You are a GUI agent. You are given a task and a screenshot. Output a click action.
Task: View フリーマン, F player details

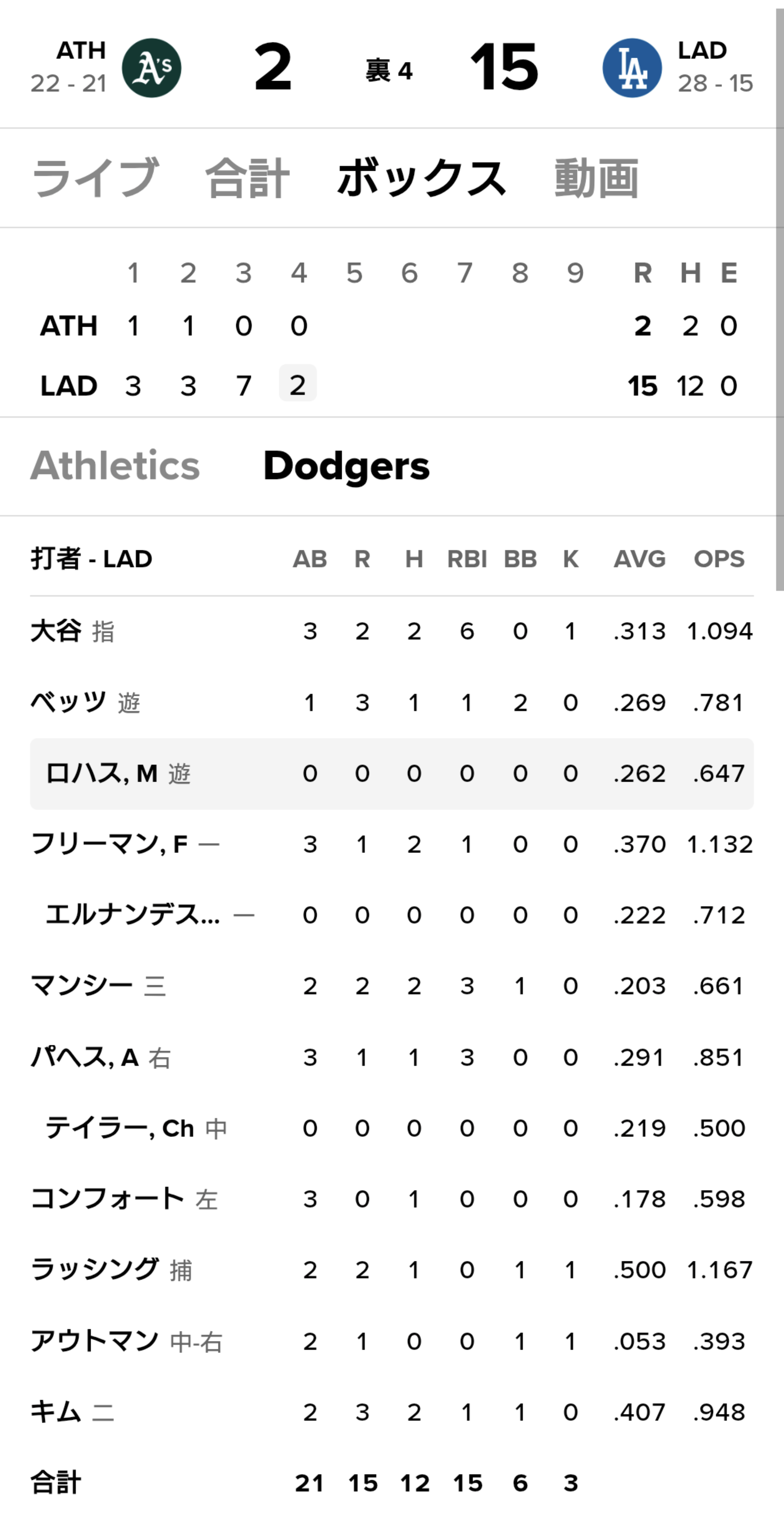tap(392, 844)
